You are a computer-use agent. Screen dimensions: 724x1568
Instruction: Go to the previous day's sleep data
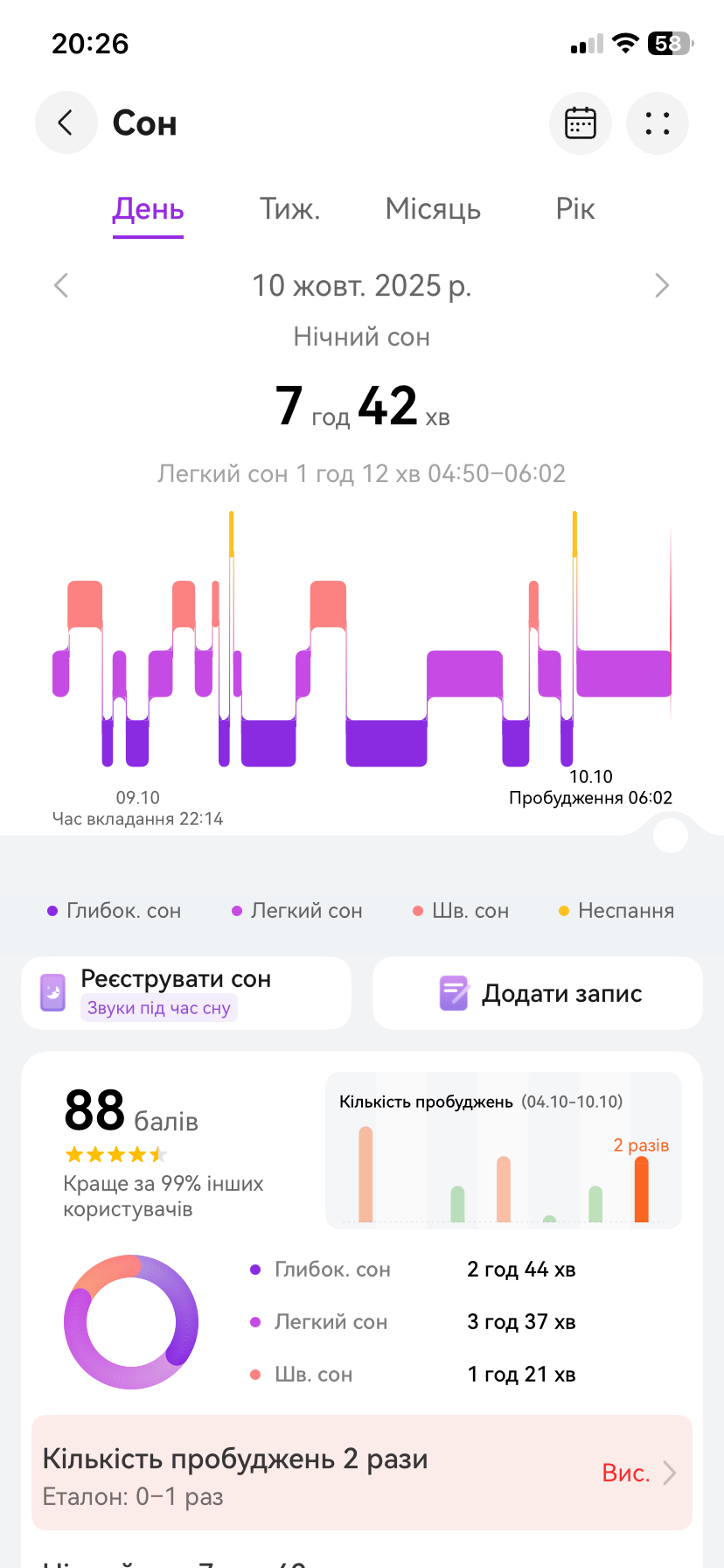tap(61, 285)
